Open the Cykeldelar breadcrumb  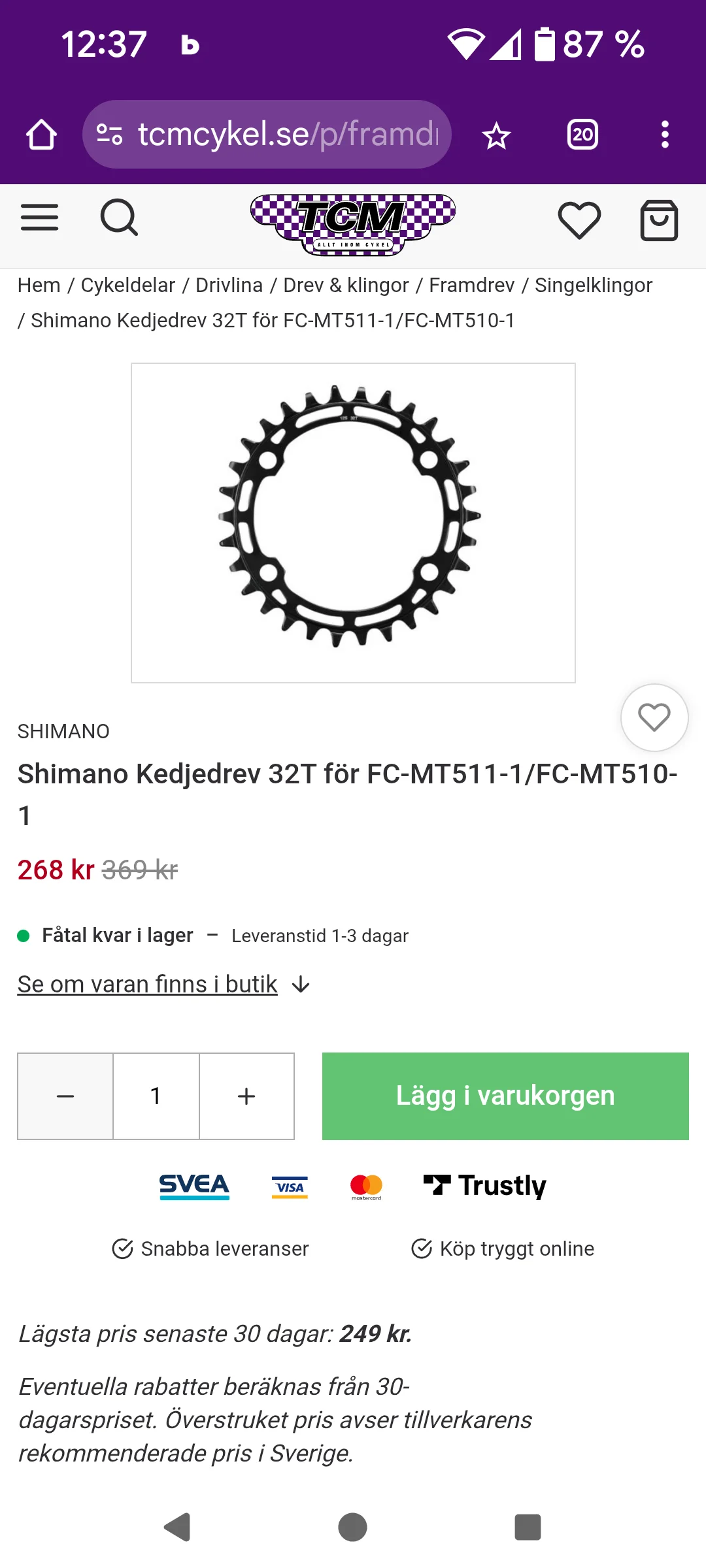(127, 286)
